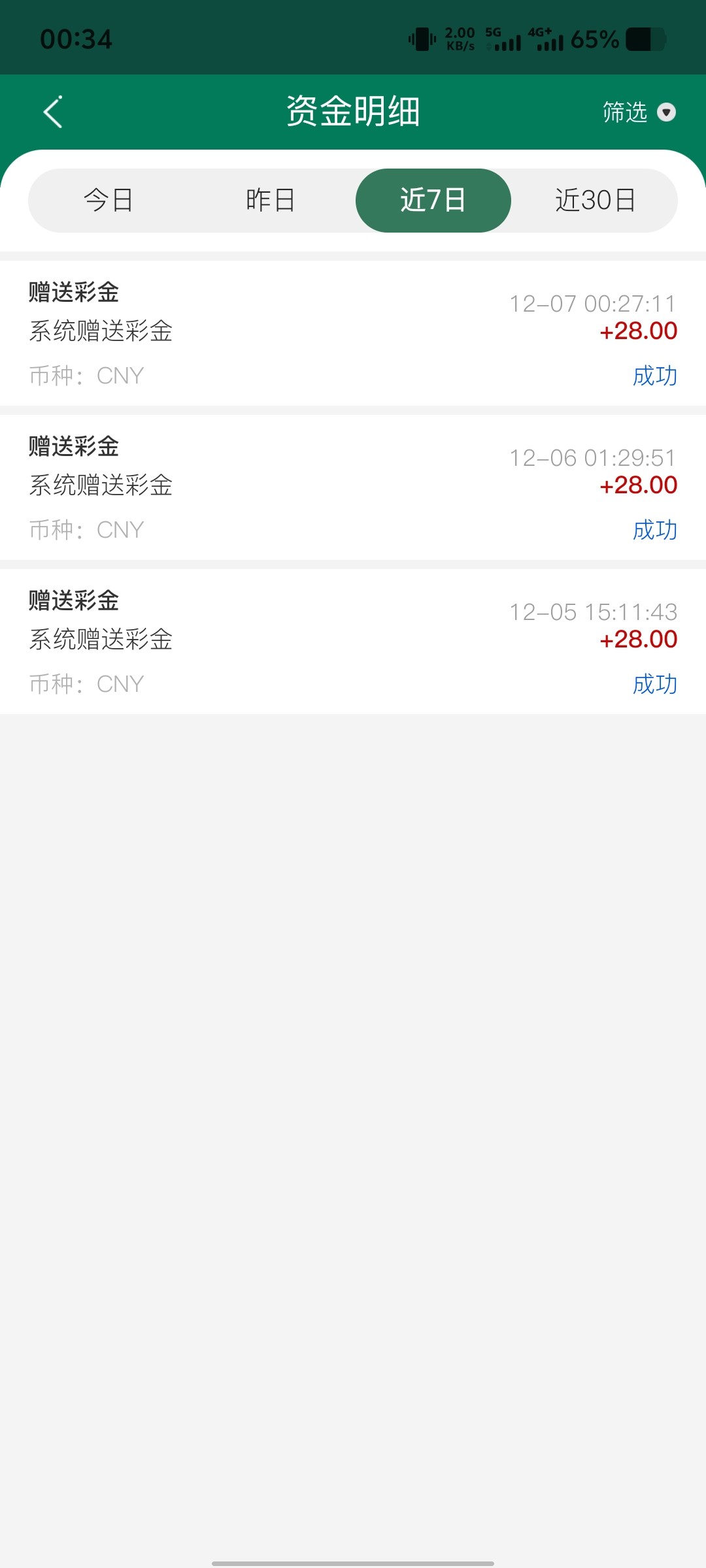Go back from the 资金明细 page
Screen dimensions: 706x1568
point(53,112)
